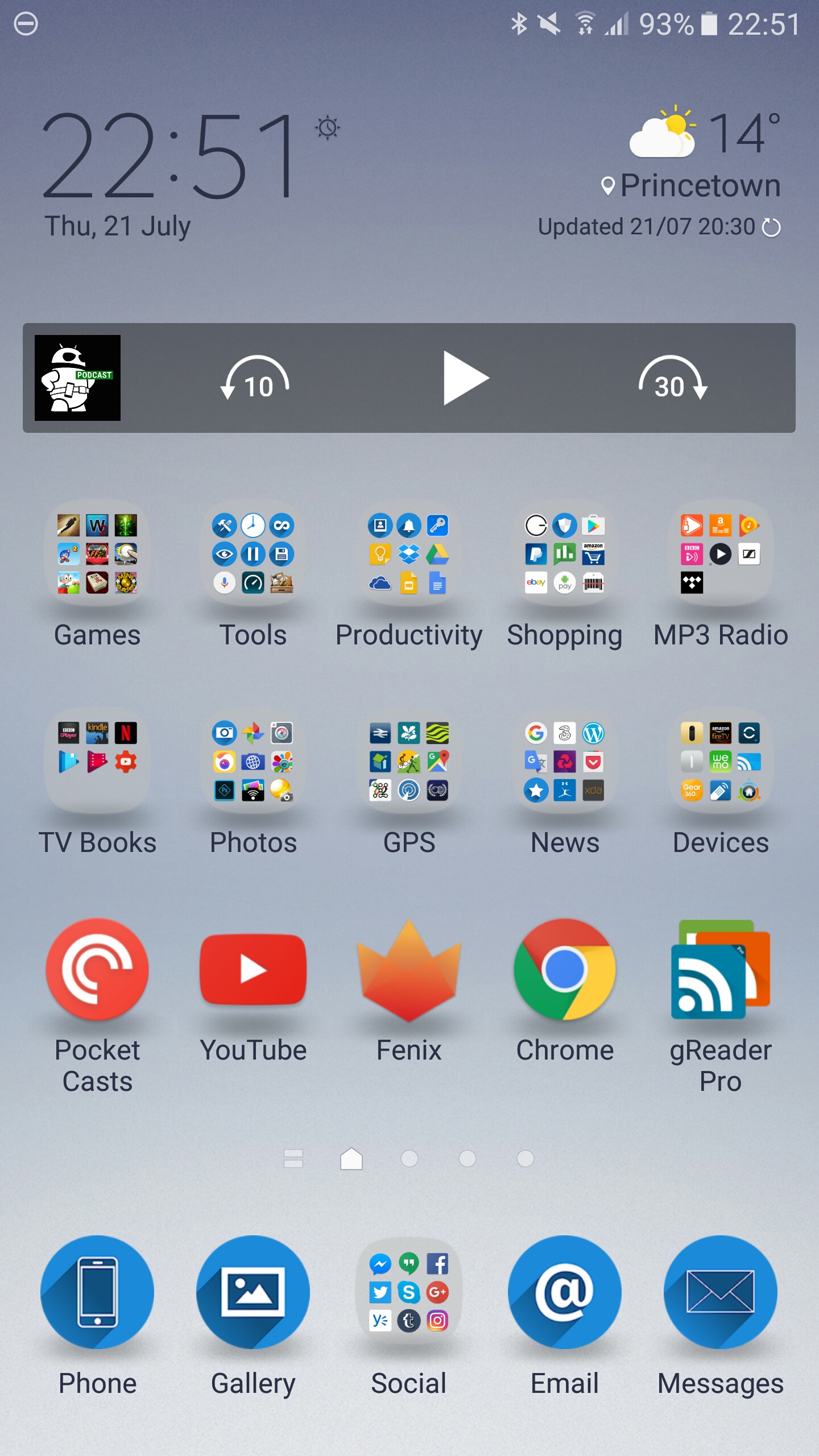Open the Games folder
The image size is (819, 1456).
pos(97,555)
